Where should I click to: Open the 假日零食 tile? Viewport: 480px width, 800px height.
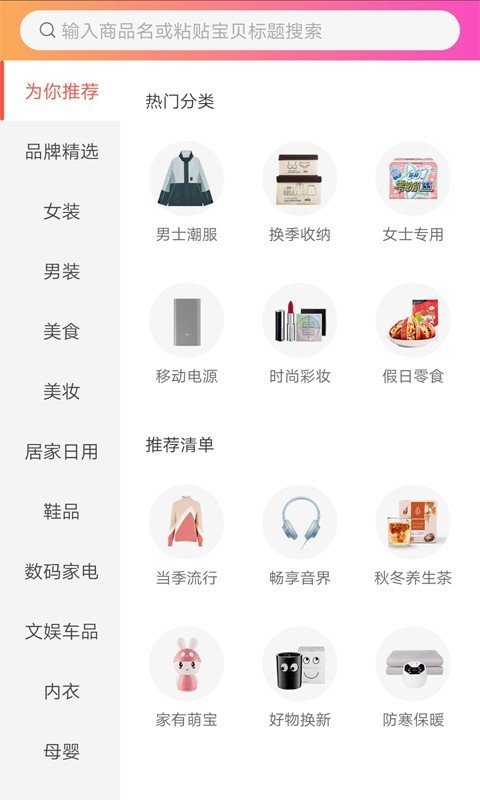click(x=413, y=335)
